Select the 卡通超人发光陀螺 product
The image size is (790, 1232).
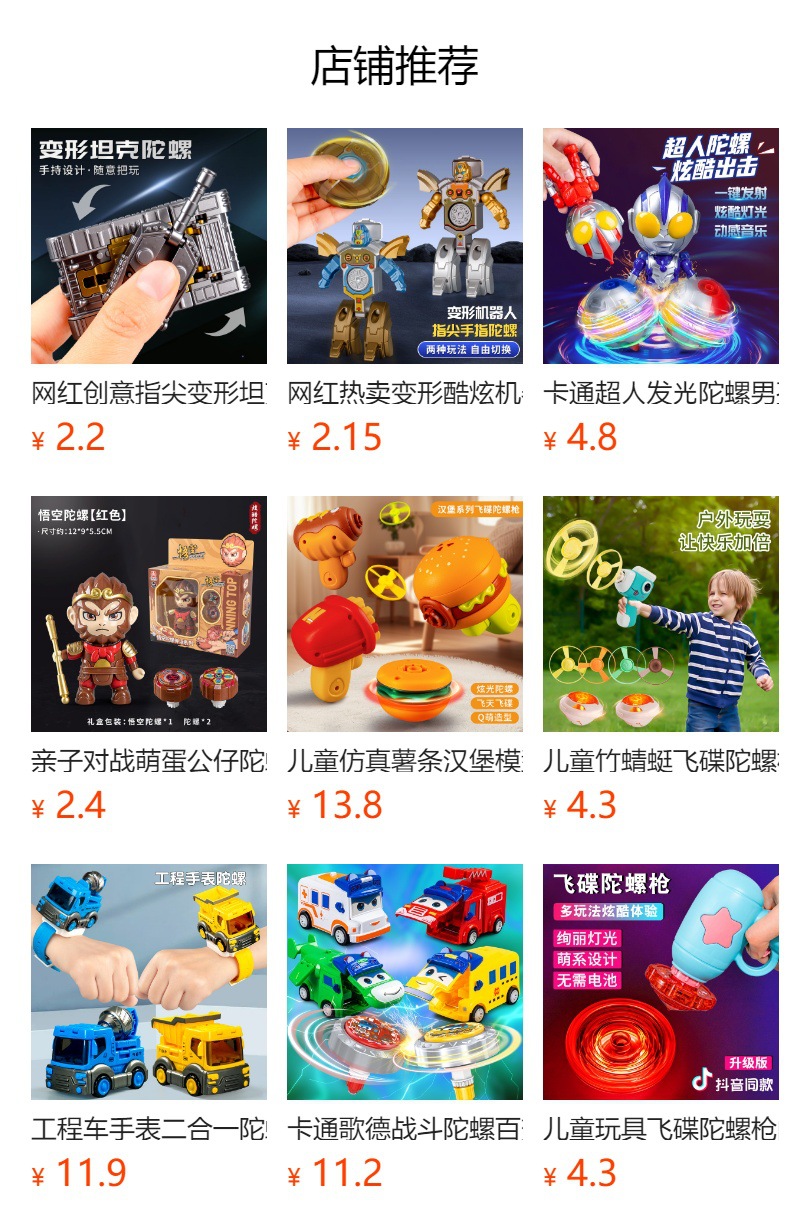pyautogui.click(x=661, y=246)
